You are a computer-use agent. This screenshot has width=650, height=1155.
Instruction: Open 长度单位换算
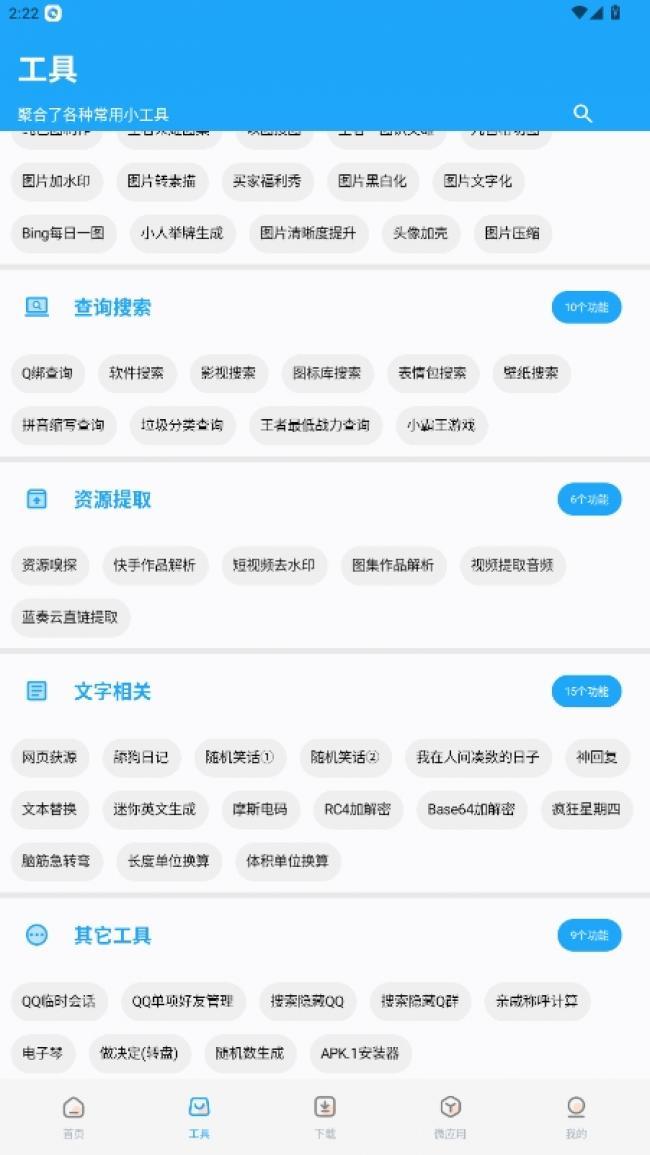point(169,861)
